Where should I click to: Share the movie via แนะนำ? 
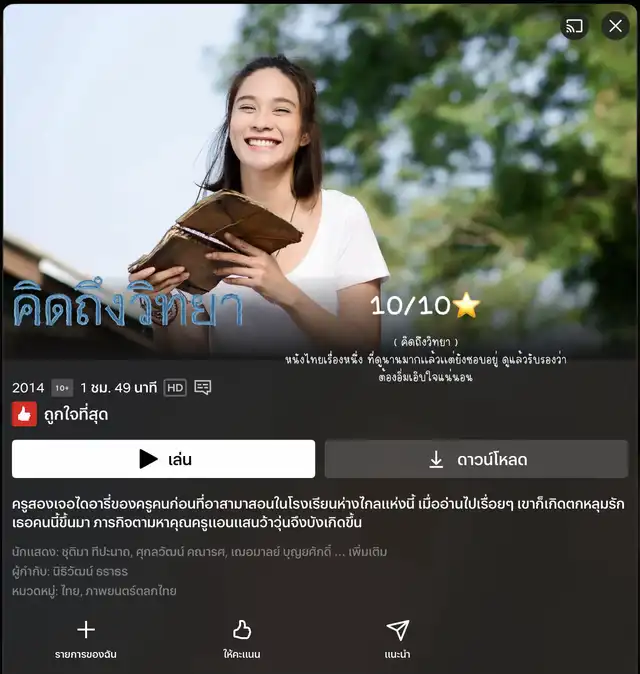[x=397, y=638]
